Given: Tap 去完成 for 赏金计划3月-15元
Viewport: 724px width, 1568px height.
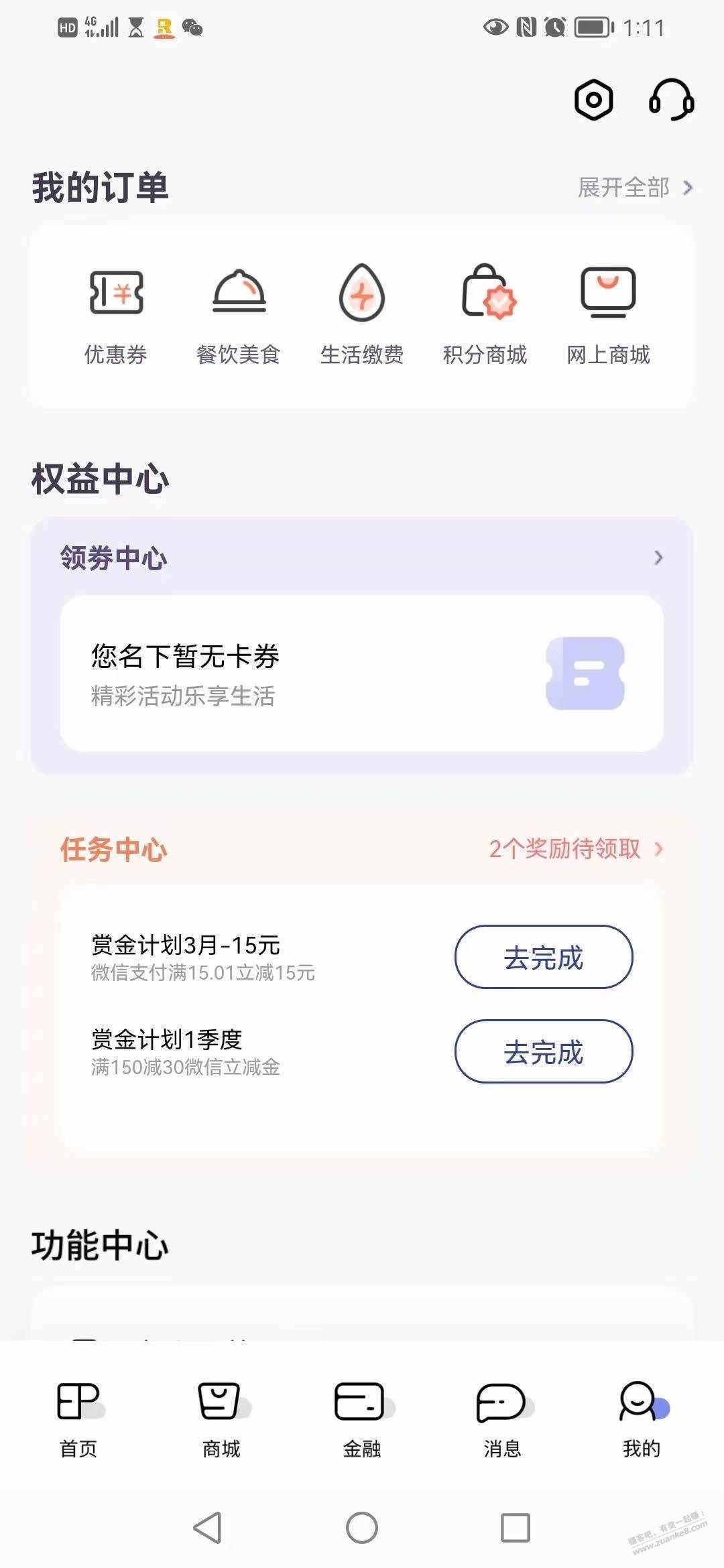Looking at the screenshot, I should click(x=544, y=957).
